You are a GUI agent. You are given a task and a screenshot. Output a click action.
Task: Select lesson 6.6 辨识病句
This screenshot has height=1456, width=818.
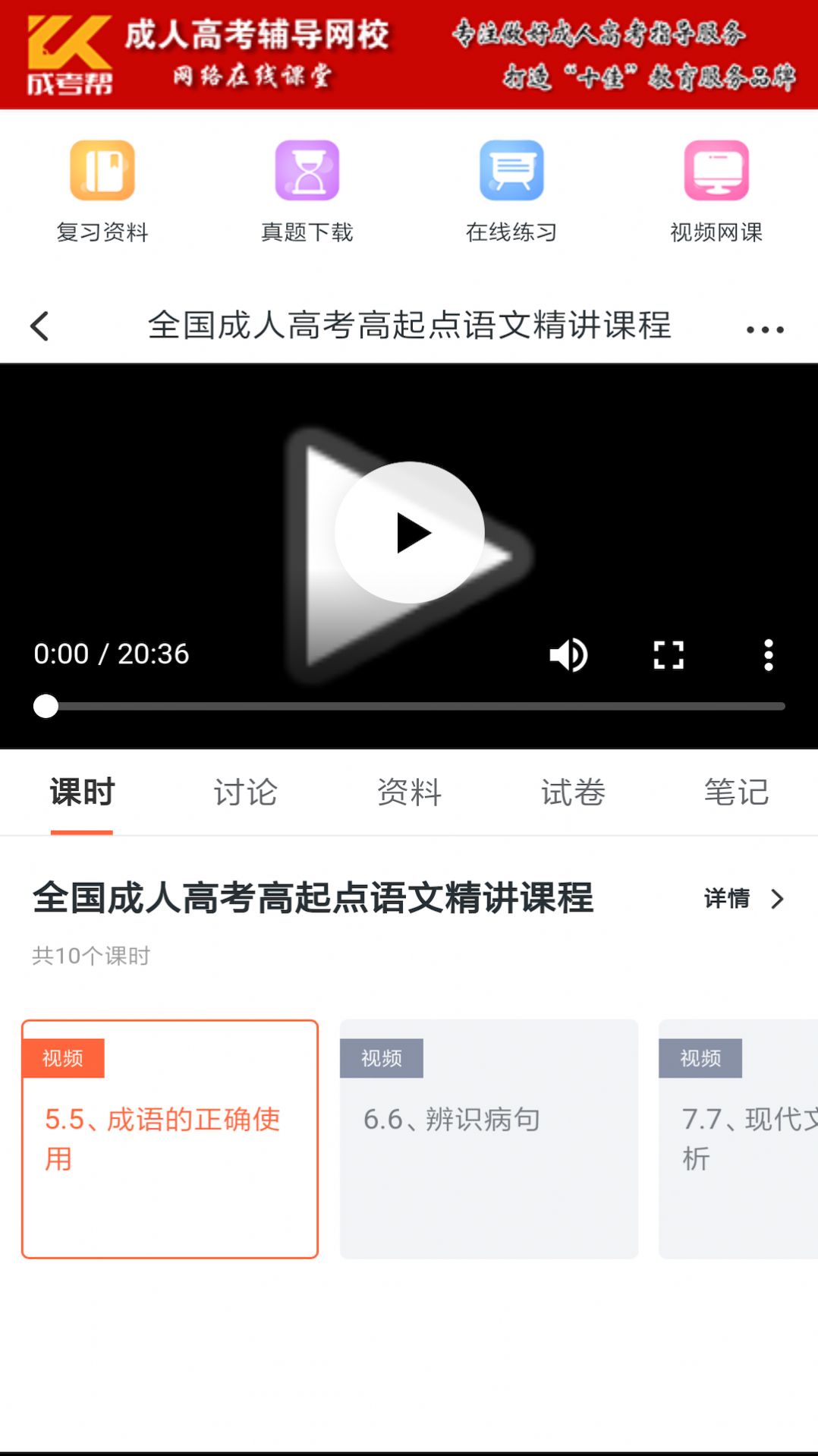coord(489,1139)
